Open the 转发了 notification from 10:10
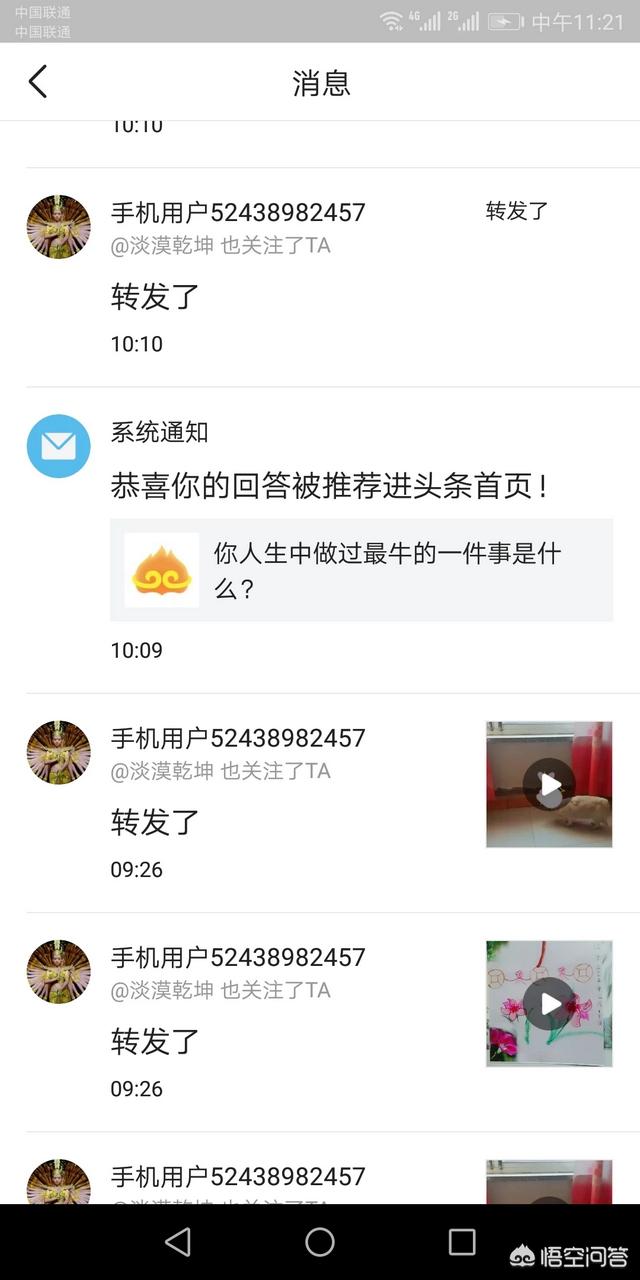Viewport: 640px width, 1280px height. tap(300, 296)
